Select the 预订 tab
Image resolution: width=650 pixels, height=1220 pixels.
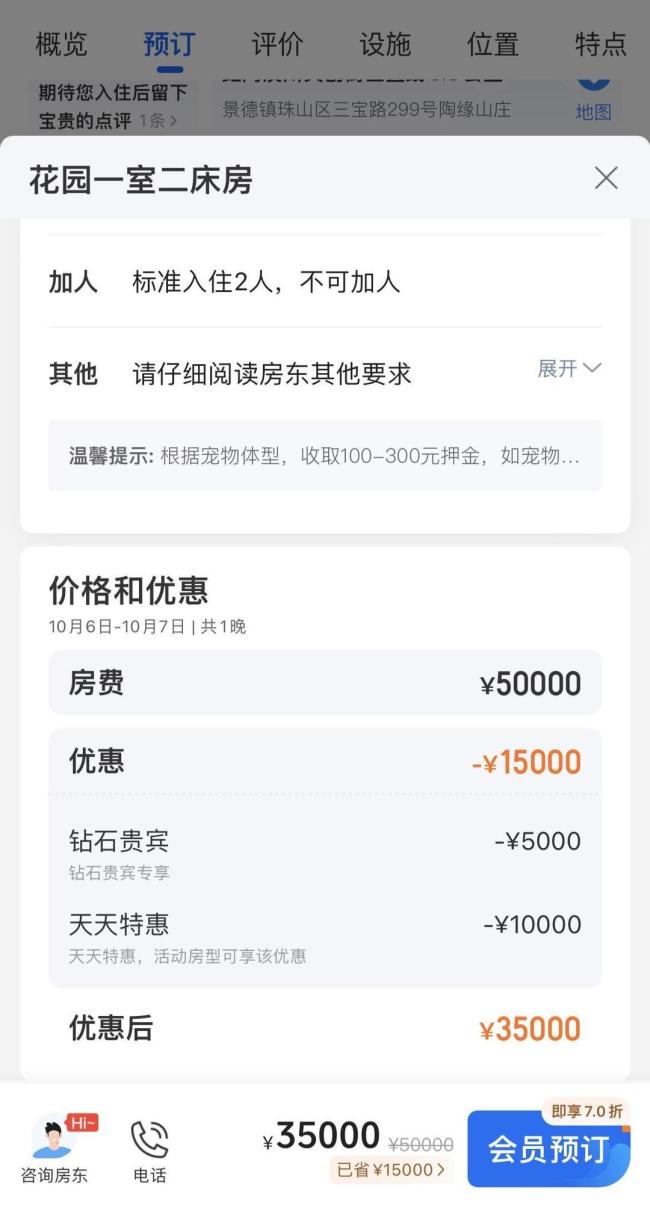click(169, 44)
